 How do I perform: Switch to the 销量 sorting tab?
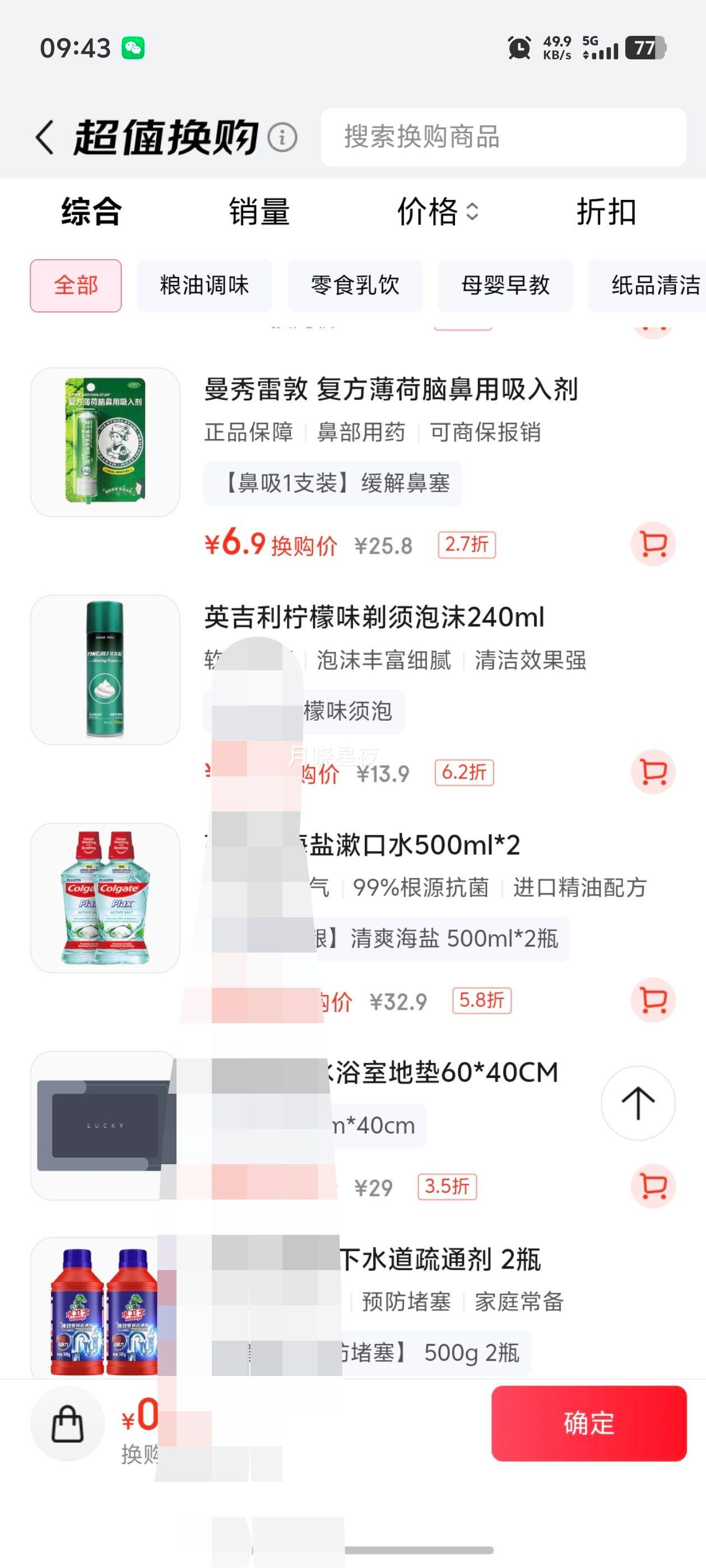coord(258,212)
